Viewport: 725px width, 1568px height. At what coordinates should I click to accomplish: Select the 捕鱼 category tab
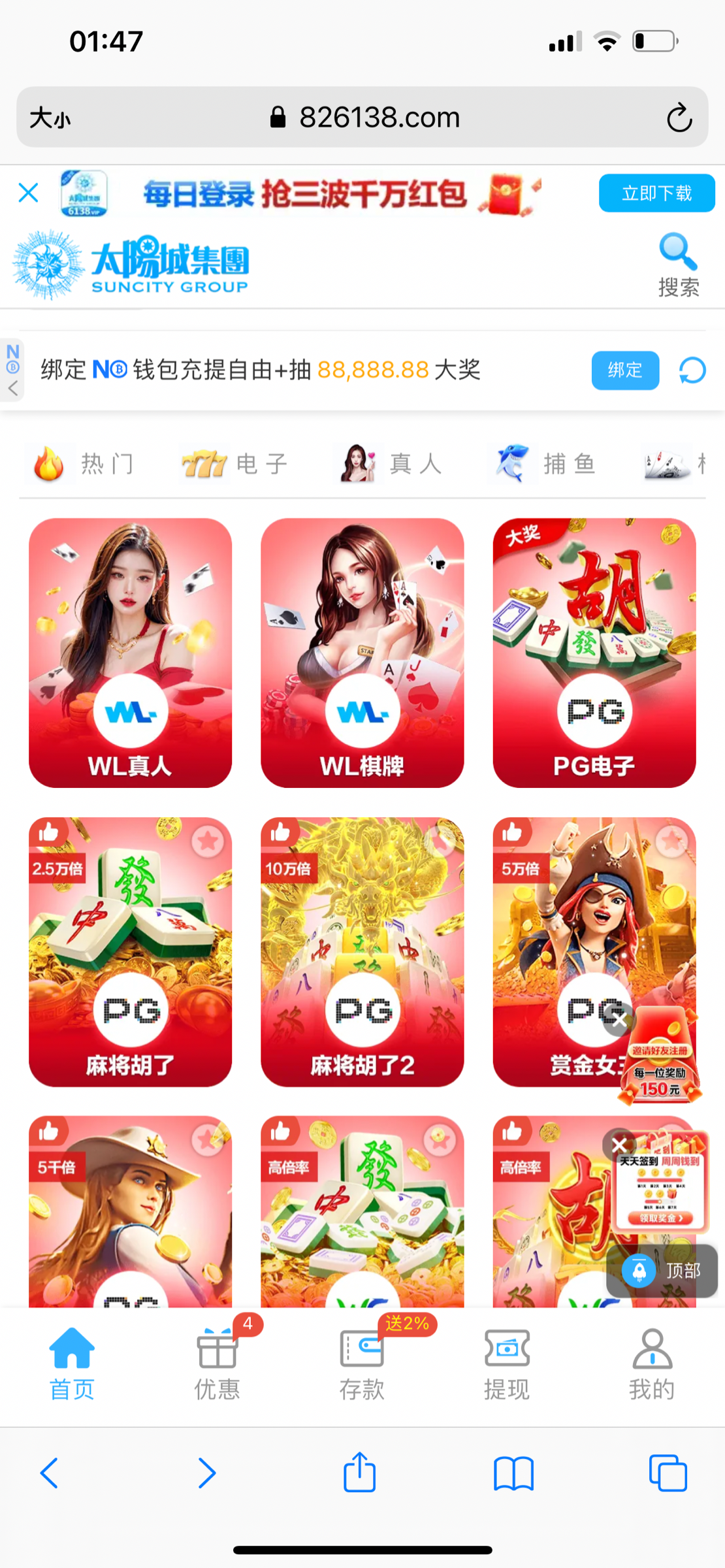pyautogui.click(x=543, y=464)
